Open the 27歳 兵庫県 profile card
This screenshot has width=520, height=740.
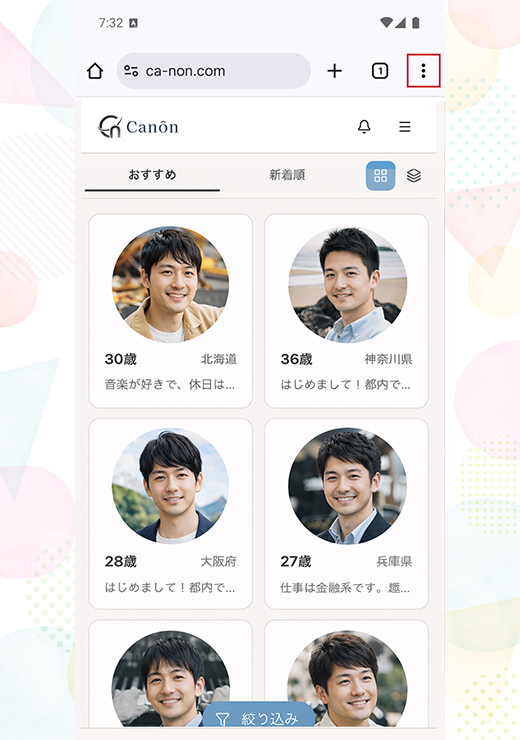coord(346,513)
